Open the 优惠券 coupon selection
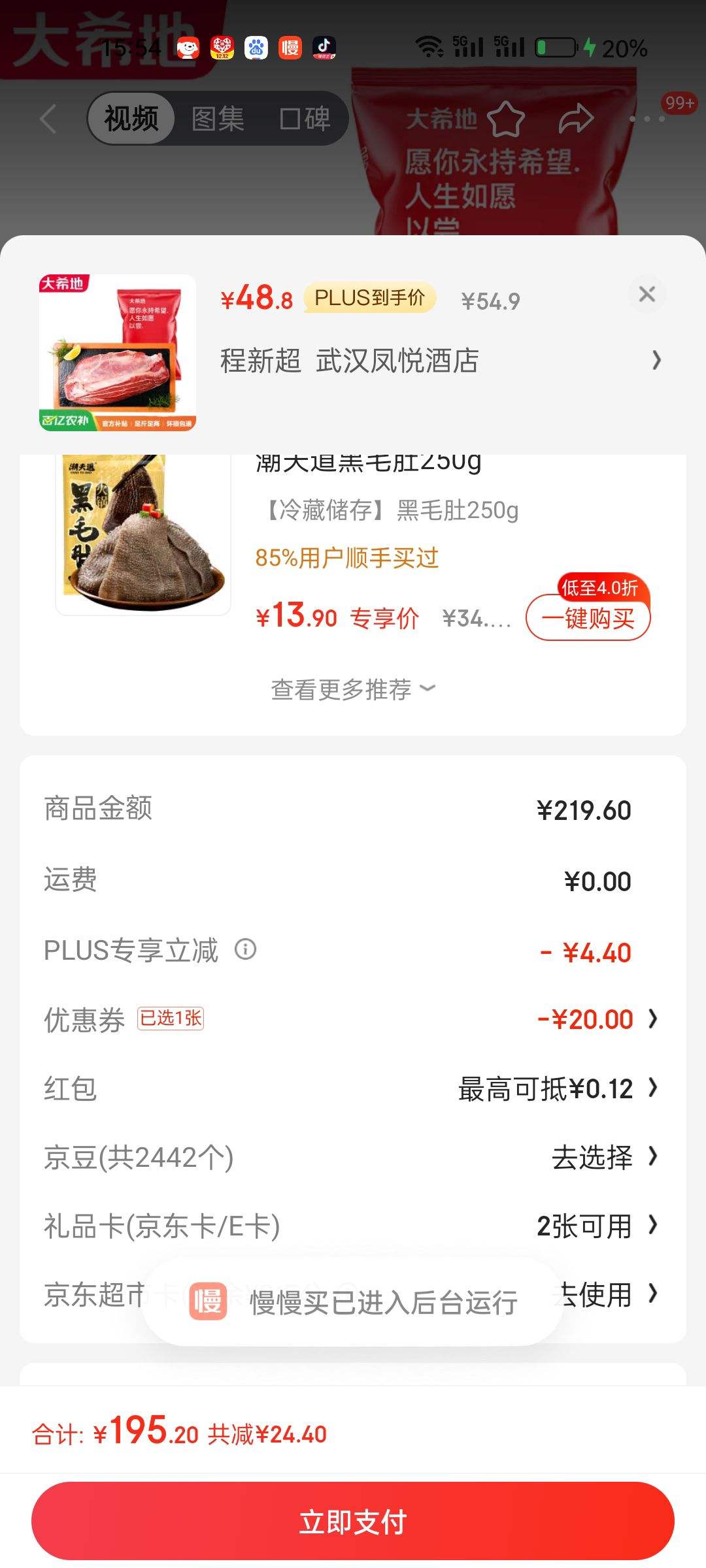The image size is (706, 1568). click(595, 1019)
